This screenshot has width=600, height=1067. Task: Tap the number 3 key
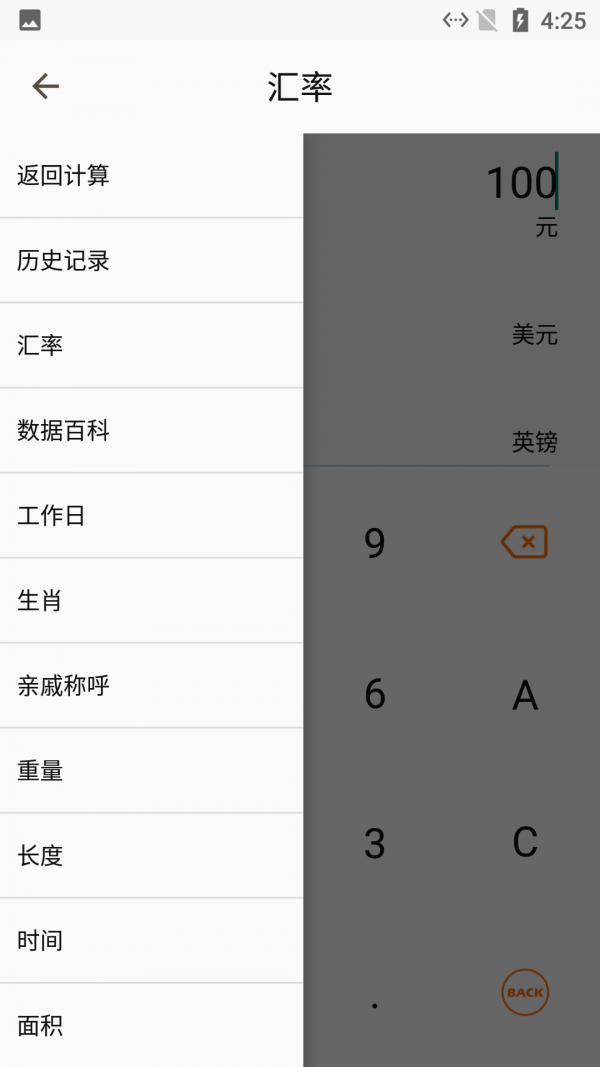pos(375,844)
